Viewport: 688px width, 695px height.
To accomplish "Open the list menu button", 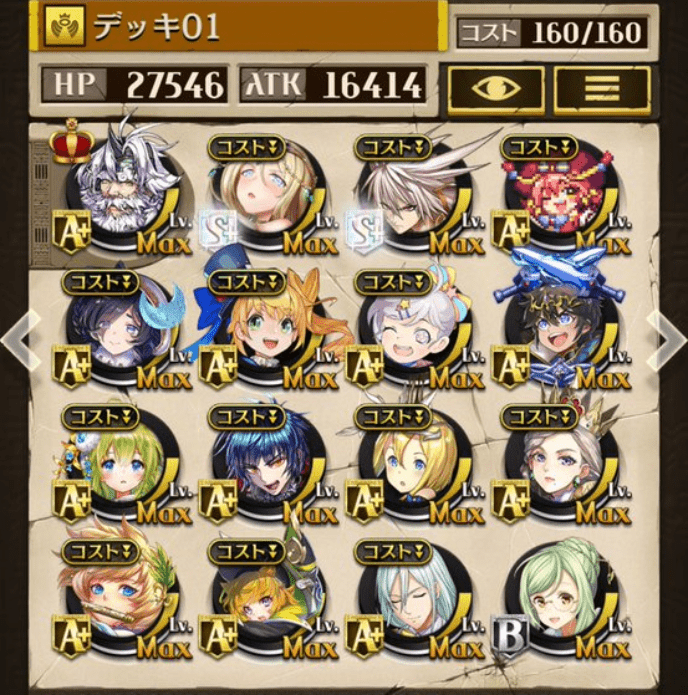I will point(603,89).
